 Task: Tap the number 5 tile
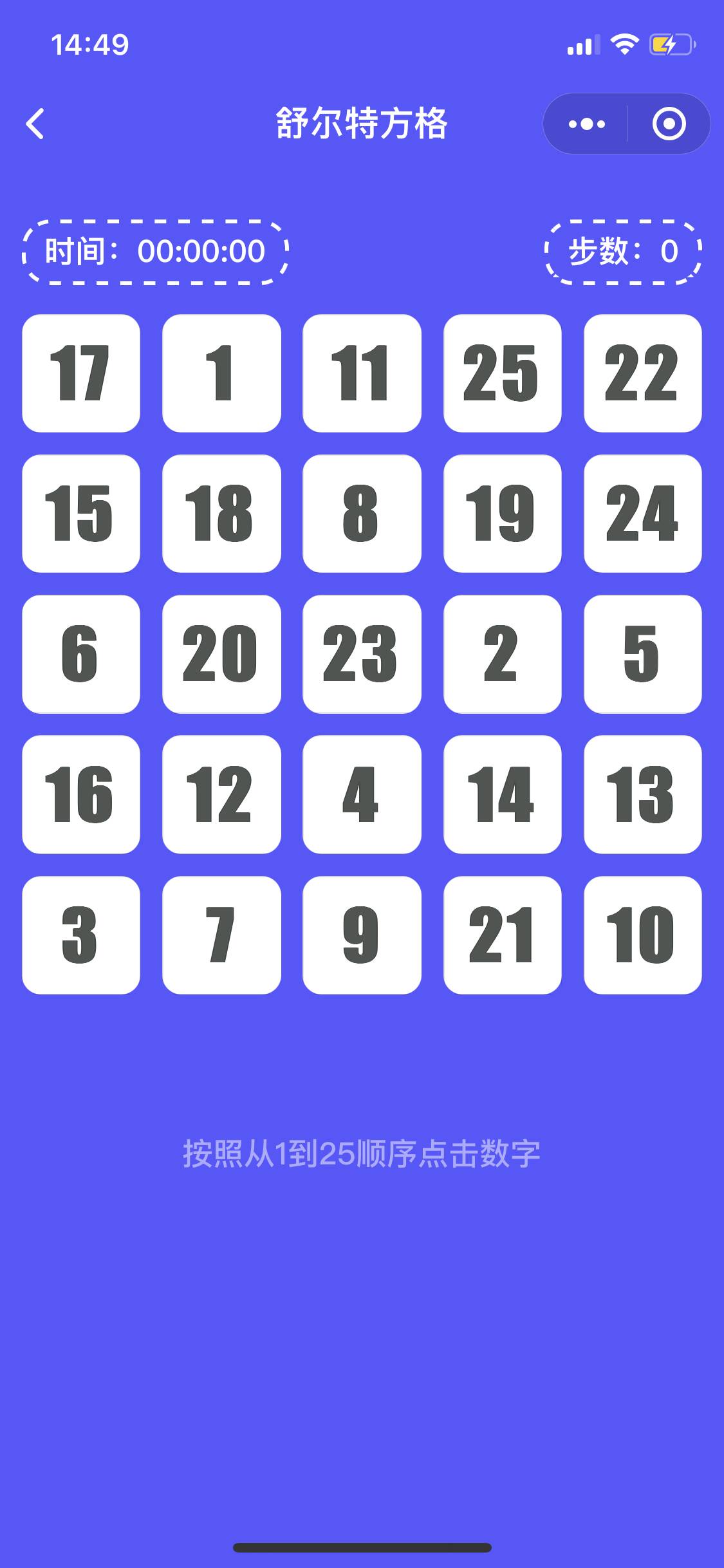(x=642, y=654)
